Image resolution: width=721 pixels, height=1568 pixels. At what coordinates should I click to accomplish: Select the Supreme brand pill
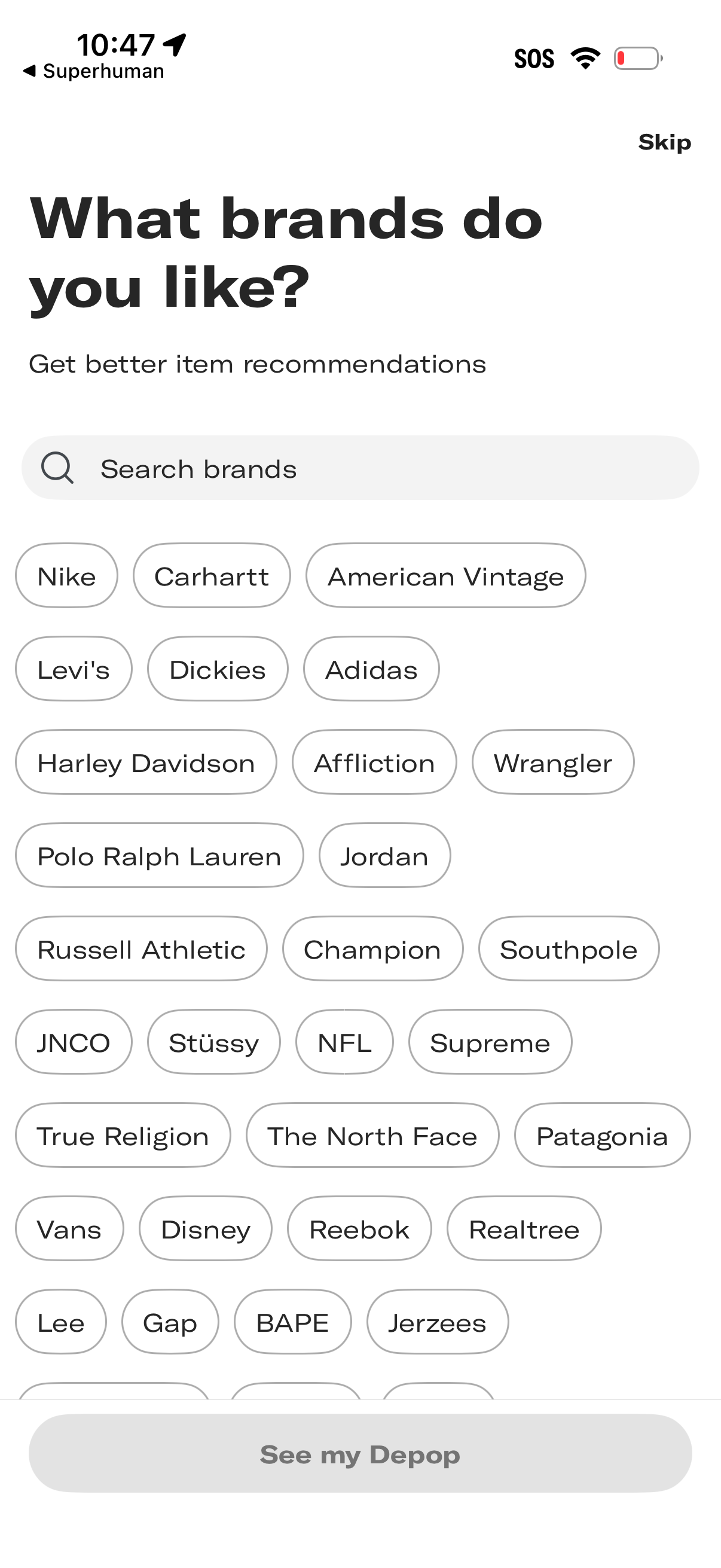[490, 1042]
